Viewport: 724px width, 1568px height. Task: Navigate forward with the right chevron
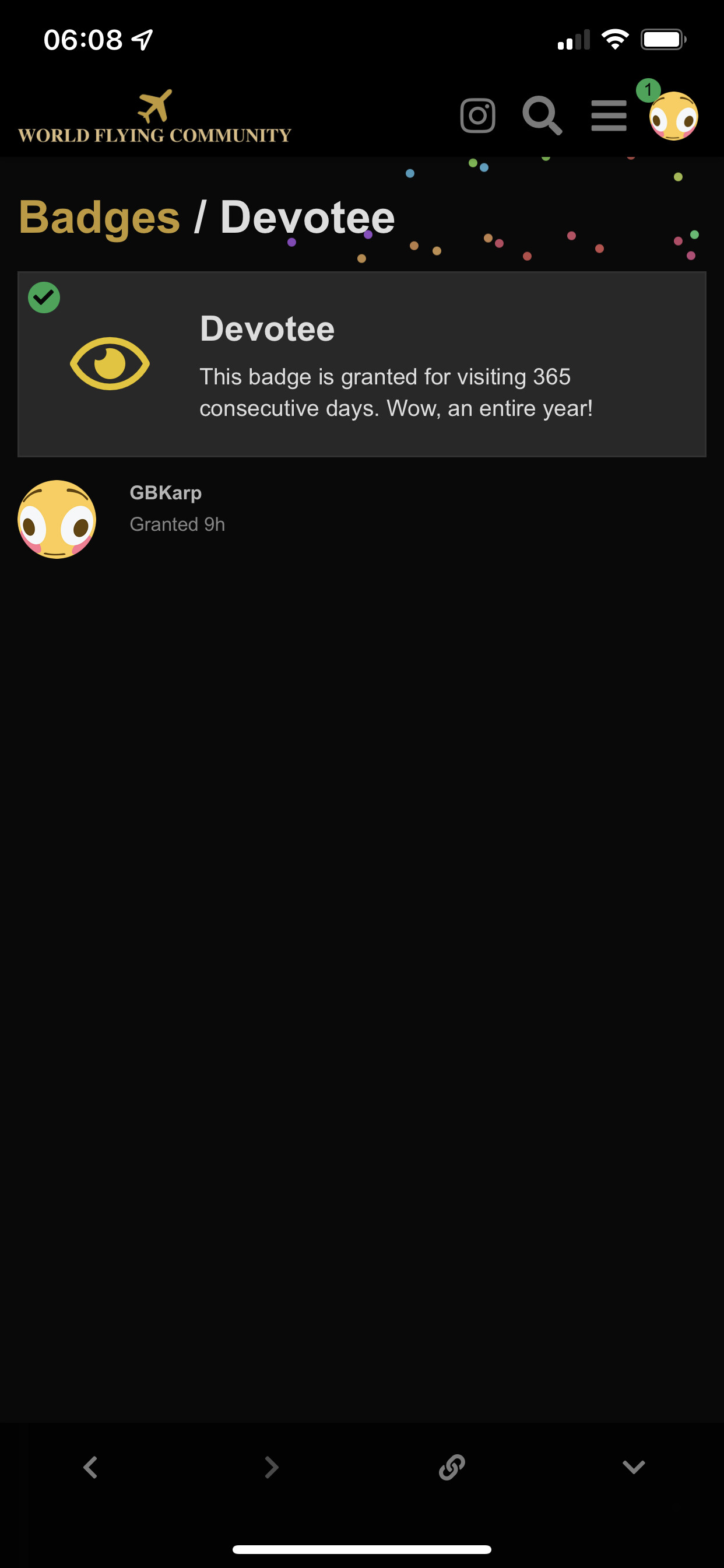tap(271, 1468)
